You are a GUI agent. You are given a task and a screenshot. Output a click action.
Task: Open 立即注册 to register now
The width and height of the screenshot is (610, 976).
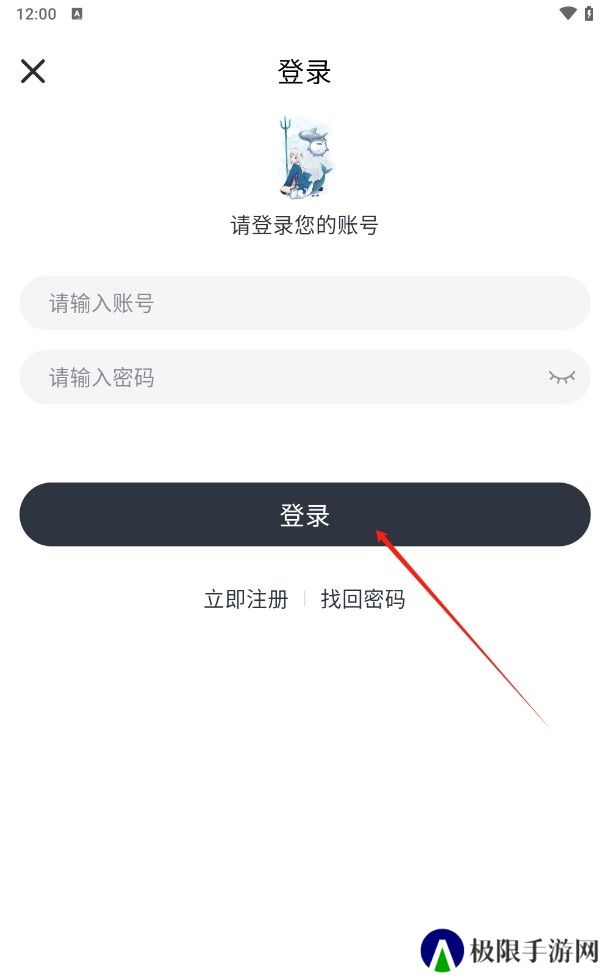click(x=246, y=599)
